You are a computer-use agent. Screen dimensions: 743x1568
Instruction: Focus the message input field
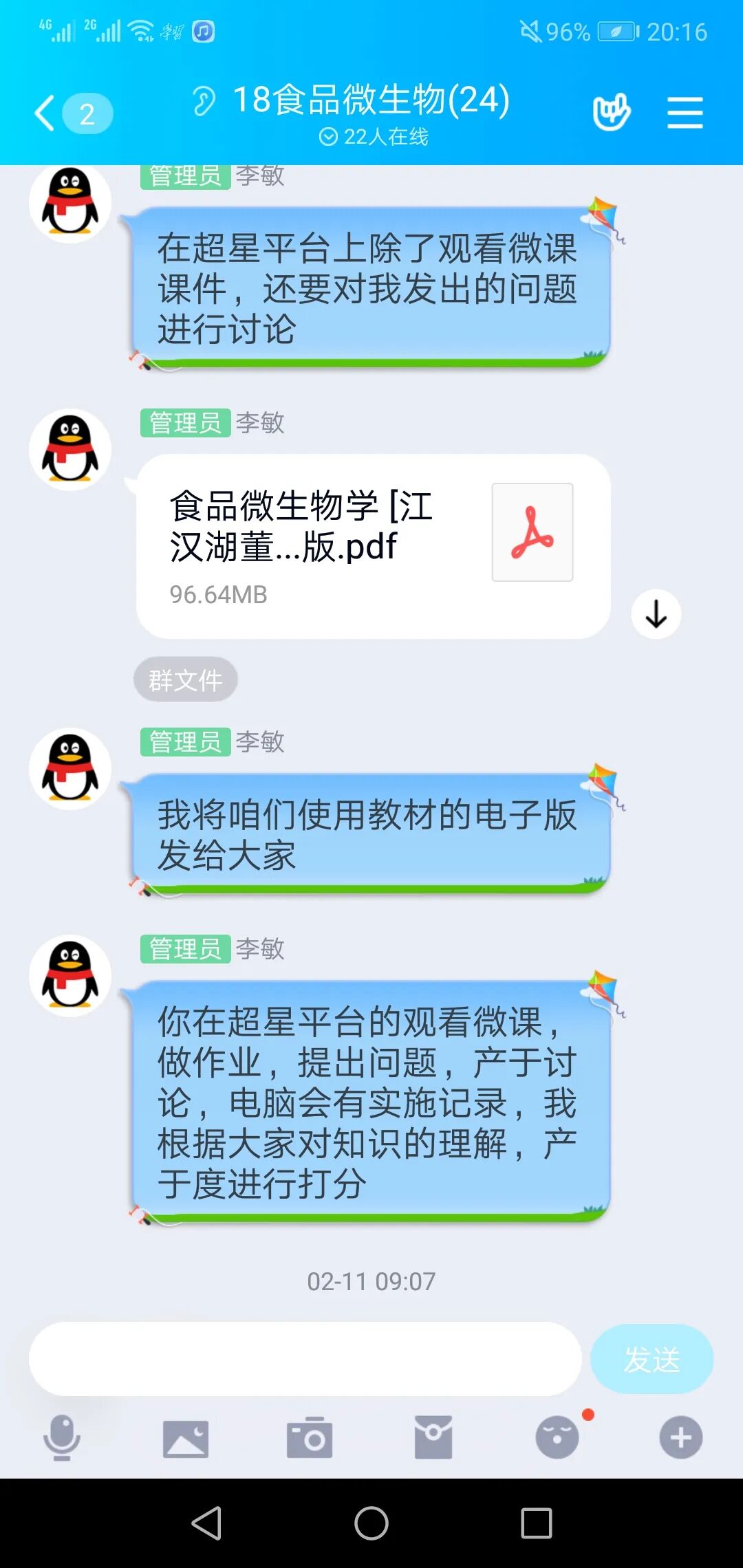tap(305, 1359)
